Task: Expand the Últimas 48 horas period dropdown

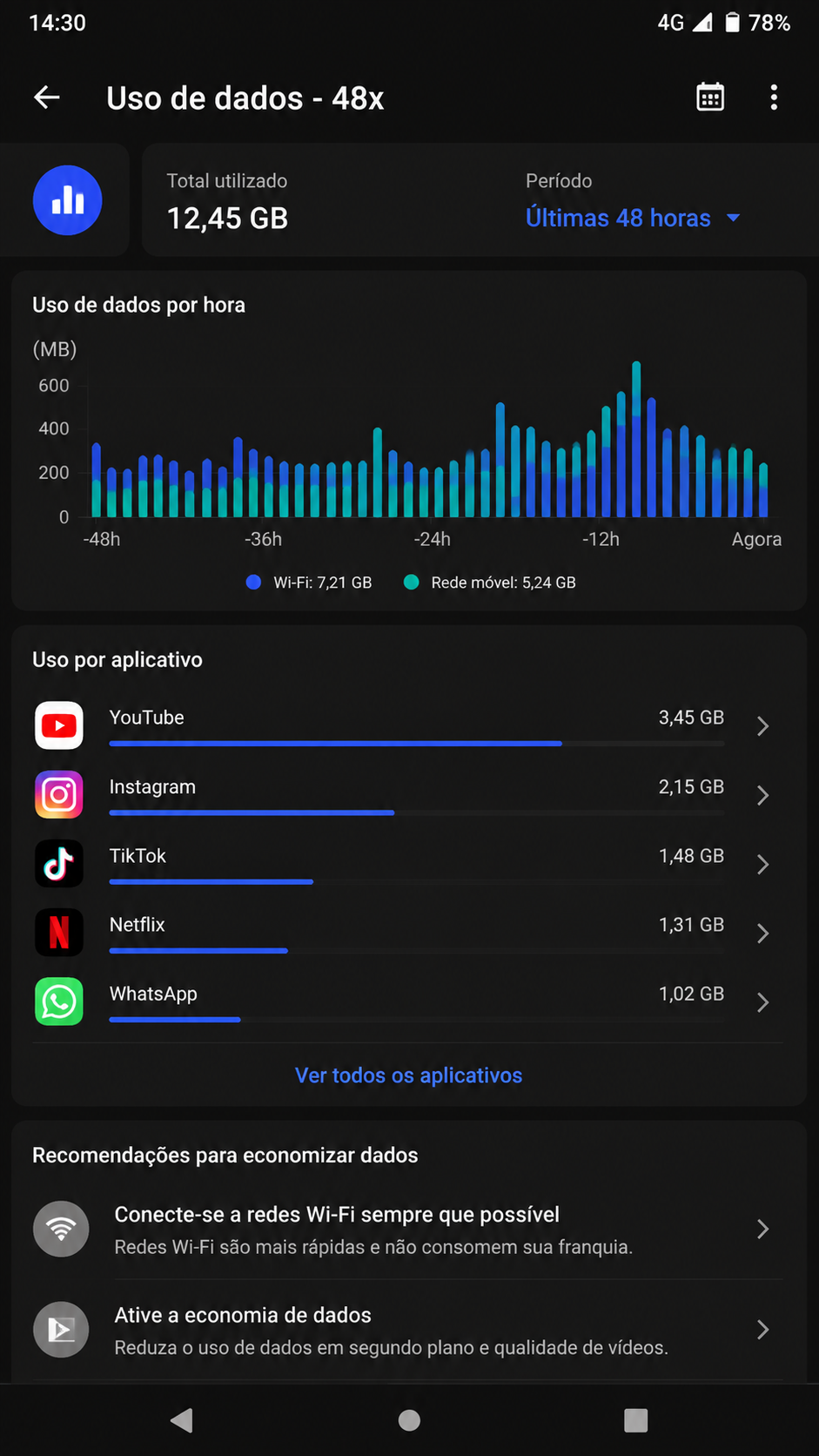Action: pos(633,218)
